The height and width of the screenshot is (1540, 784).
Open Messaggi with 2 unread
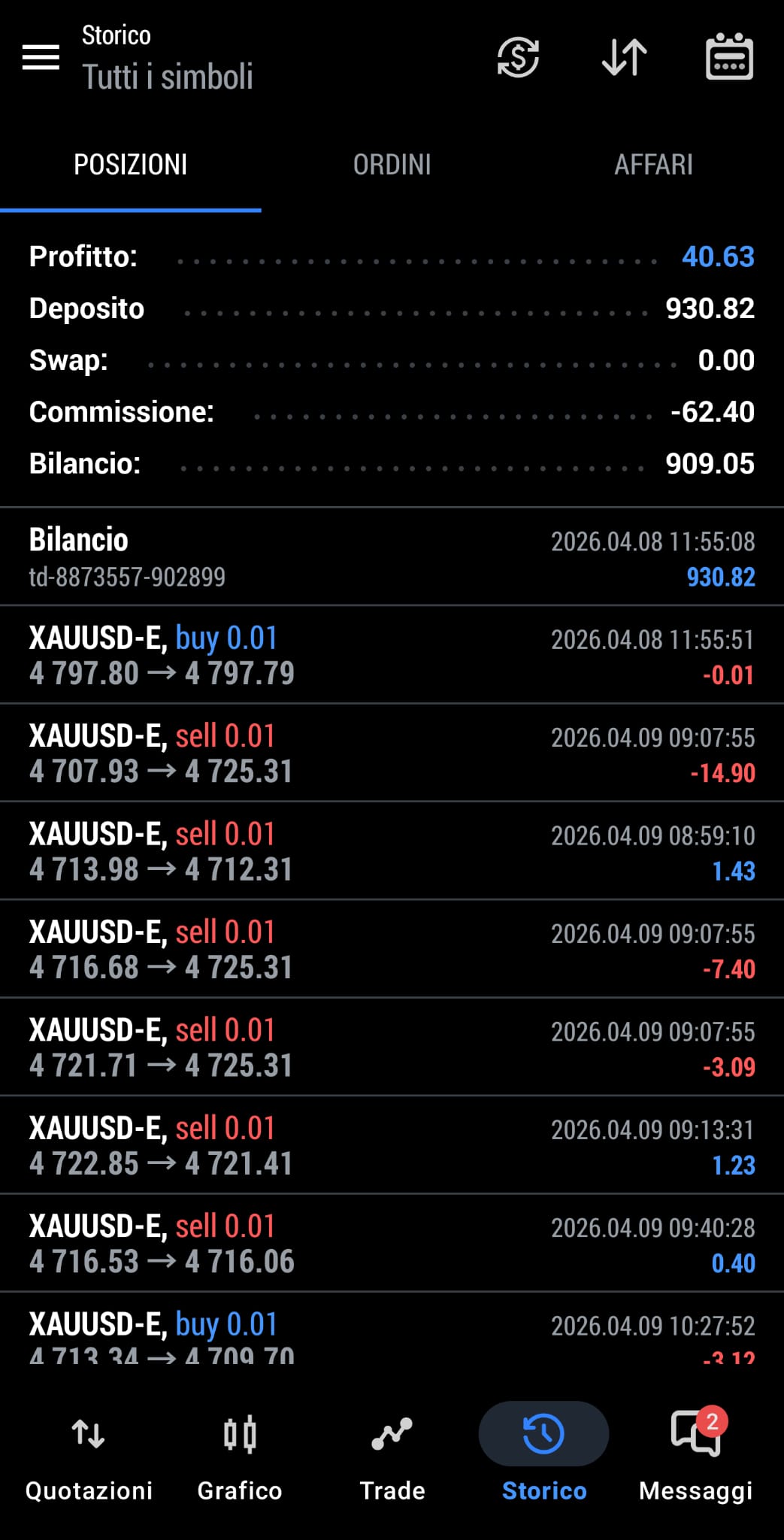[695, 1457]
